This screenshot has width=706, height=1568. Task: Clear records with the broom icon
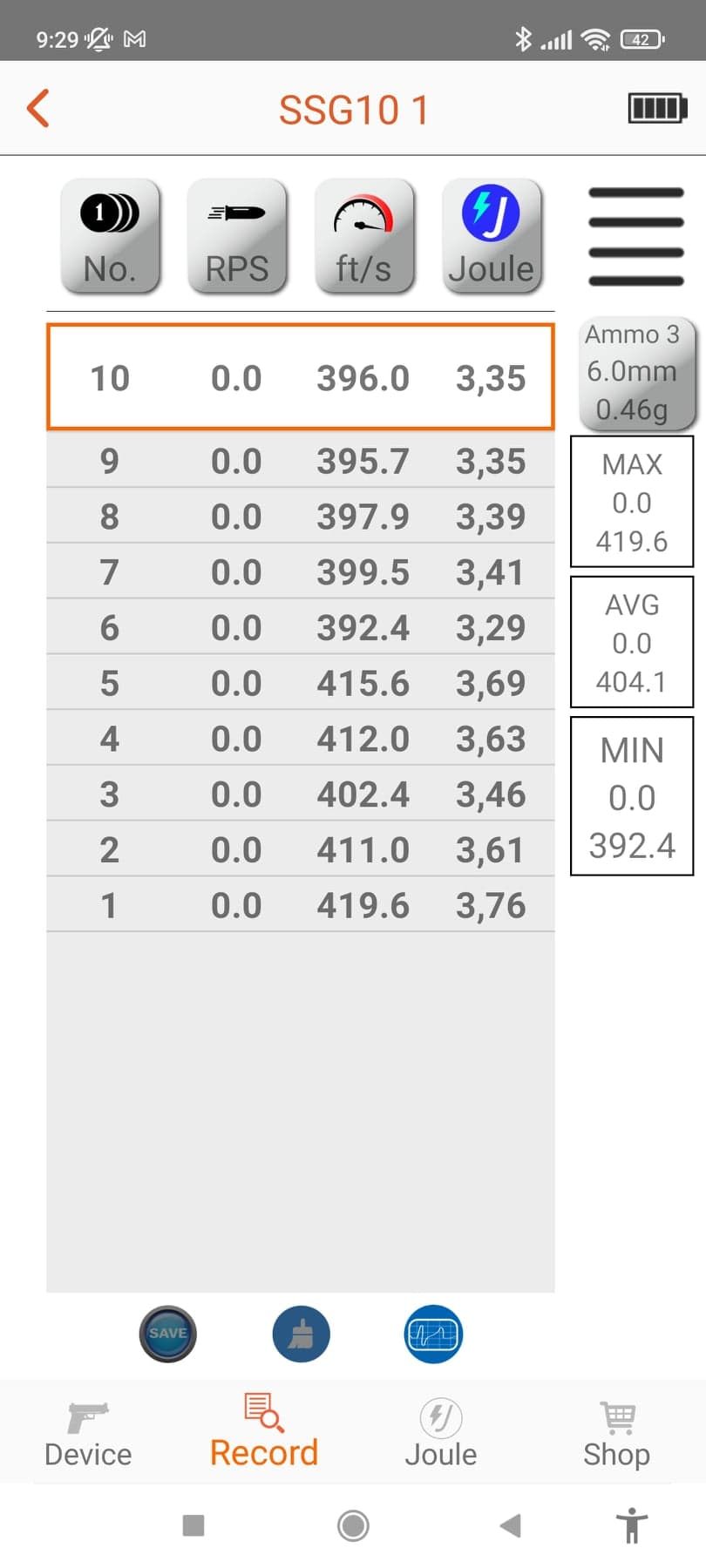301,1334
